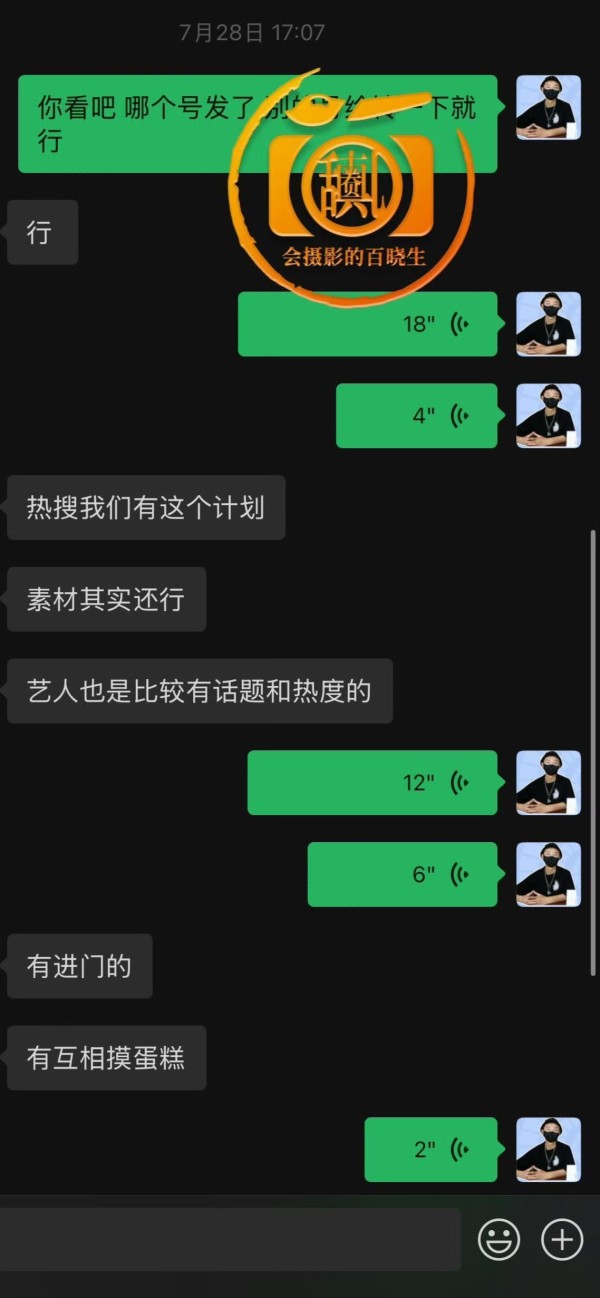600x1298 pixels.
Task: Play the 12-second voice message
Action: pyautogui.click(x=372, y=782)
